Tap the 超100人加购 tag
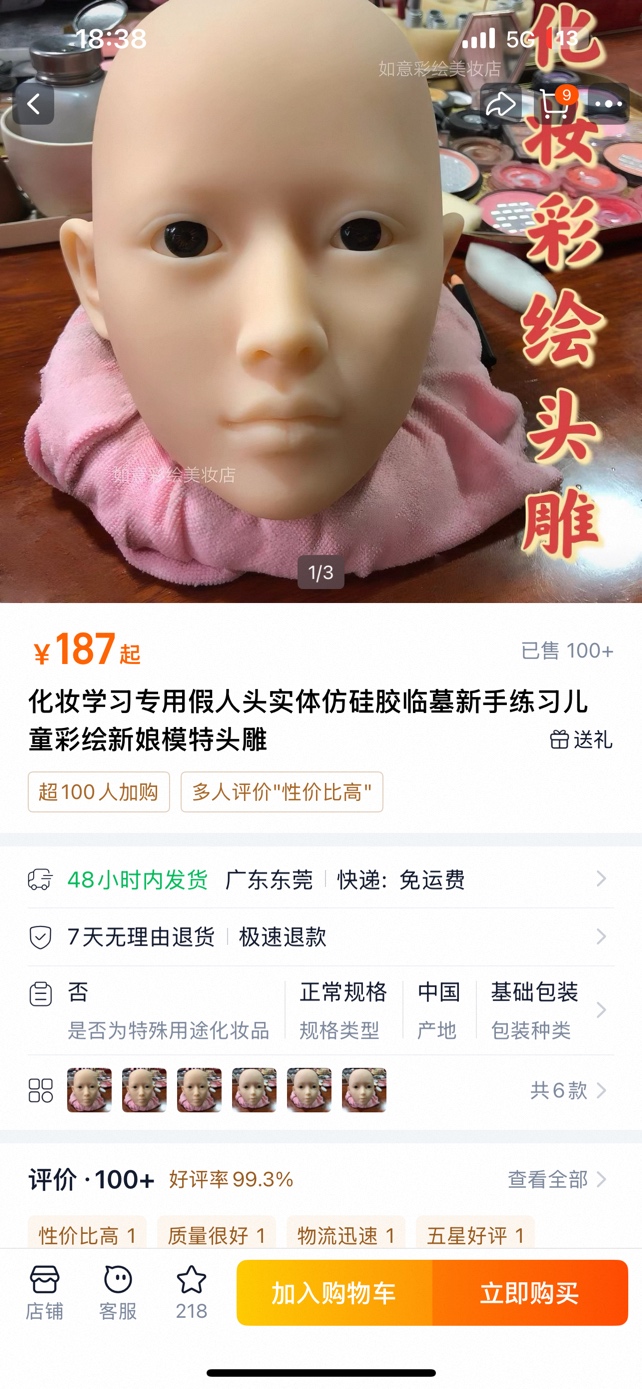This screenshot has width=642, height=1389. click(x=98, y=792)
